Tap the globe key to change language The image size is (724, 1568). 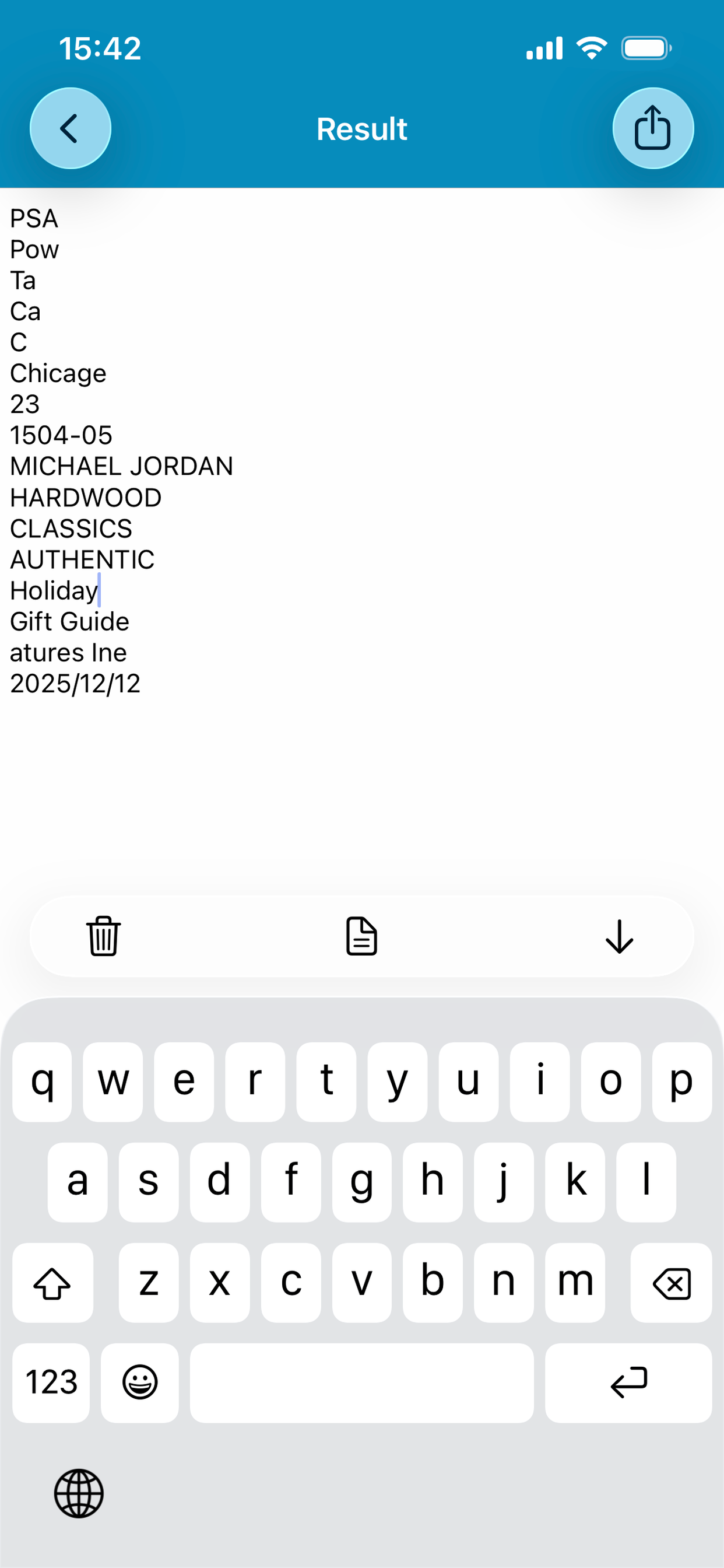point(79,1493)
